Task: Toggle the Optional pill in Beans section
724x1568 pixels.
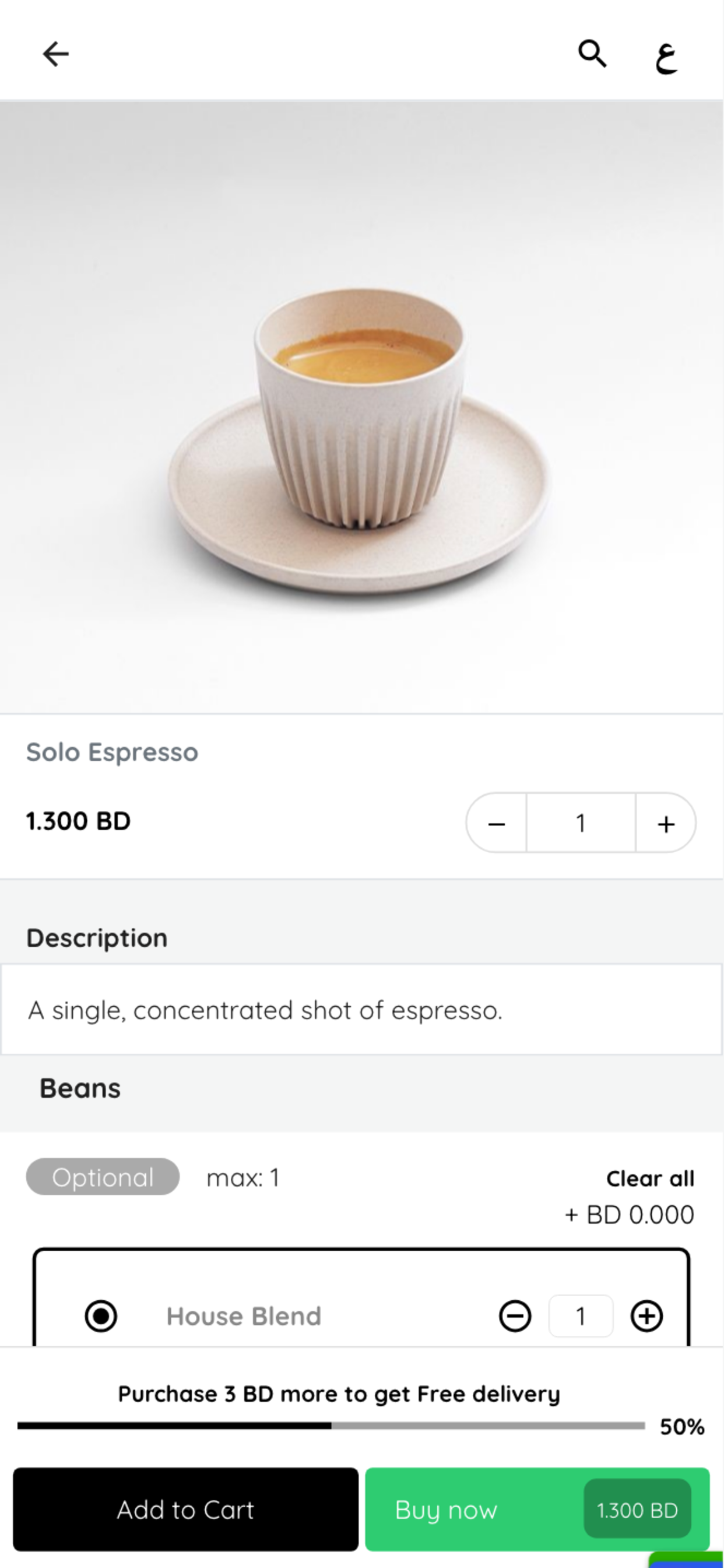Action: (102, 1177)
